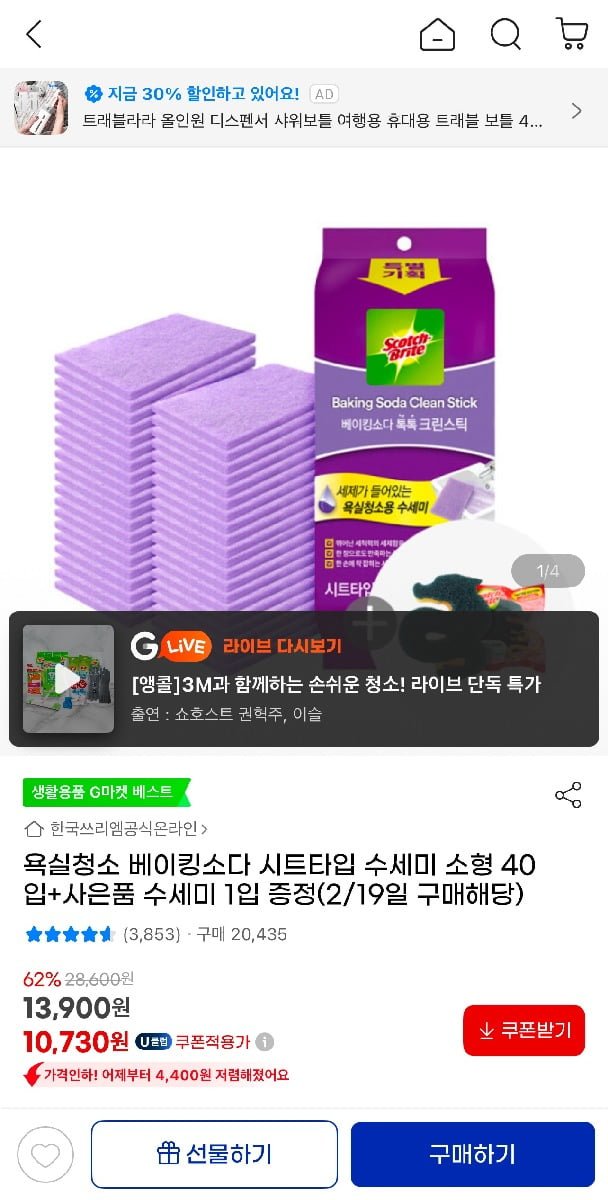Tap 선물하기 to send as gift
The width and height of the screenshot is (608, 1200).
(x=214, y=1154)
